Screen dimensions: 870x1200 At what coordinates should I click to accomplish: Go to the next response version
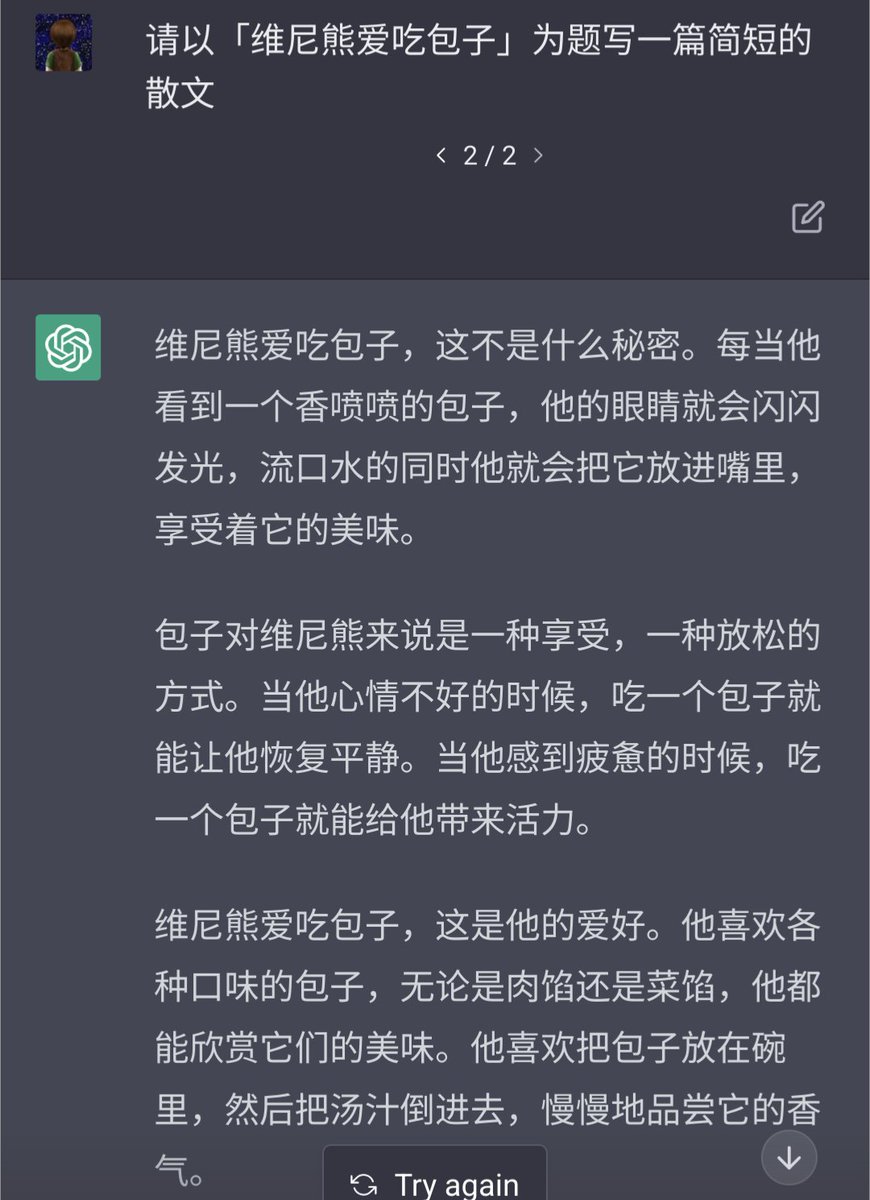pos(538,156)
